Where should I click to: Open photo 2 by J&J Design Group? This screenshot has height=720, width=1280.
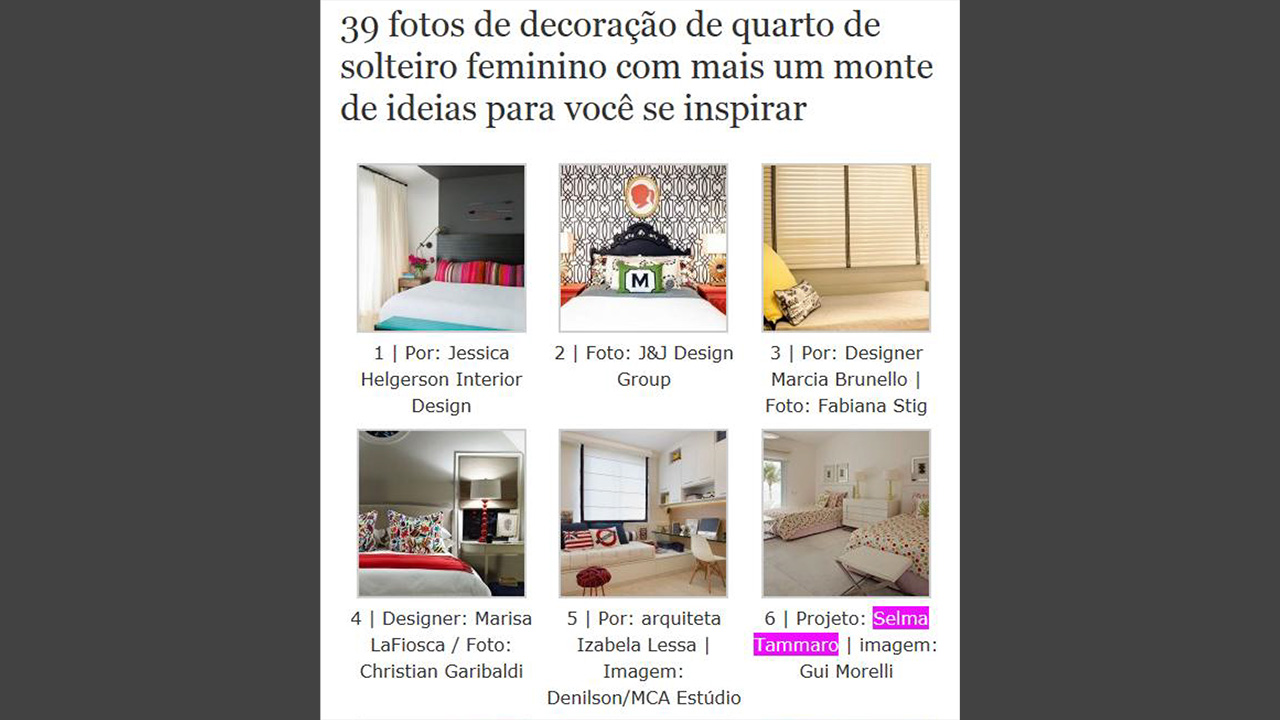point(643,248)
